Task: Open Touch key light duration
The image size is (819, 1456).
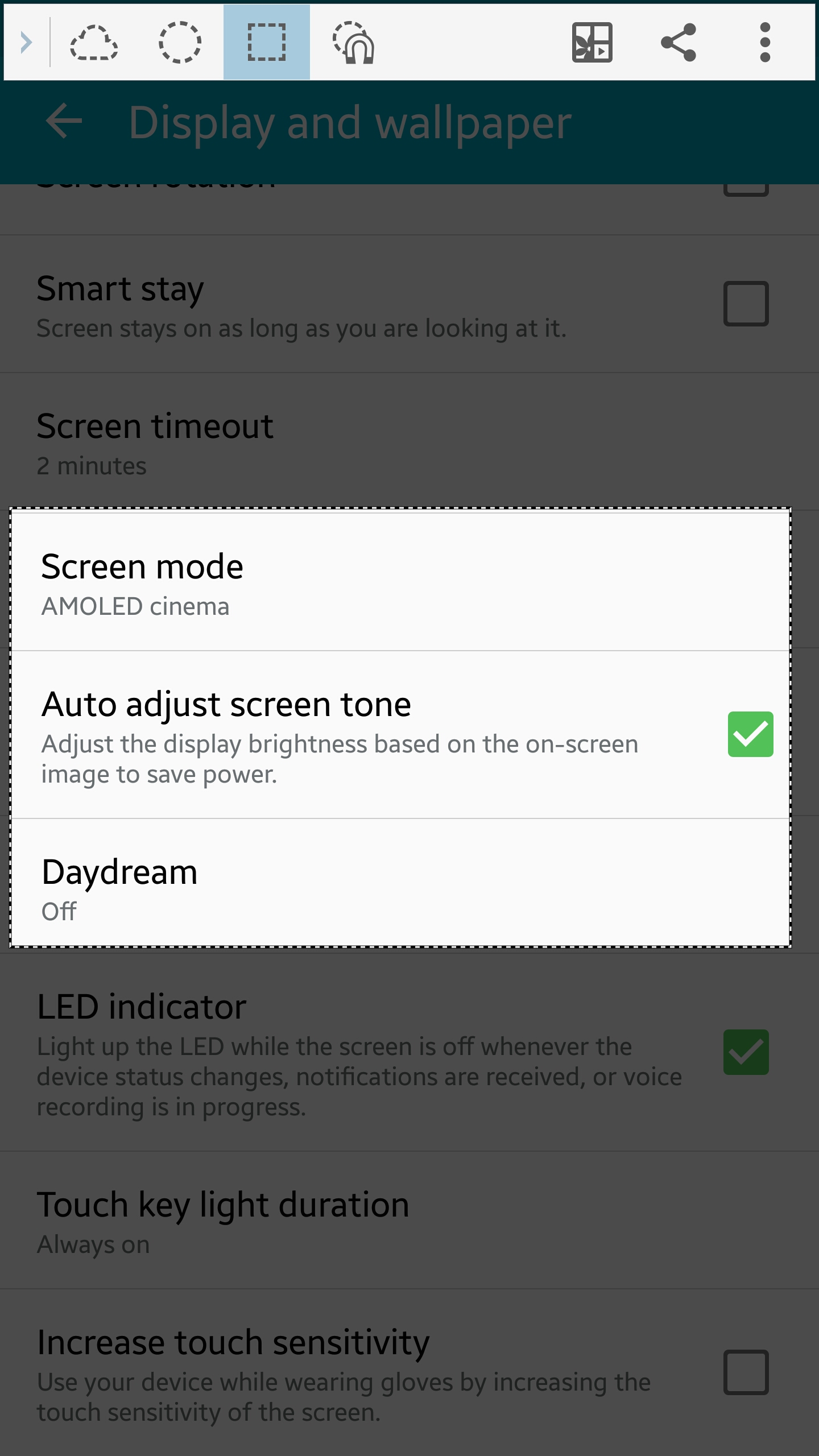Action: click(398, 1221)
